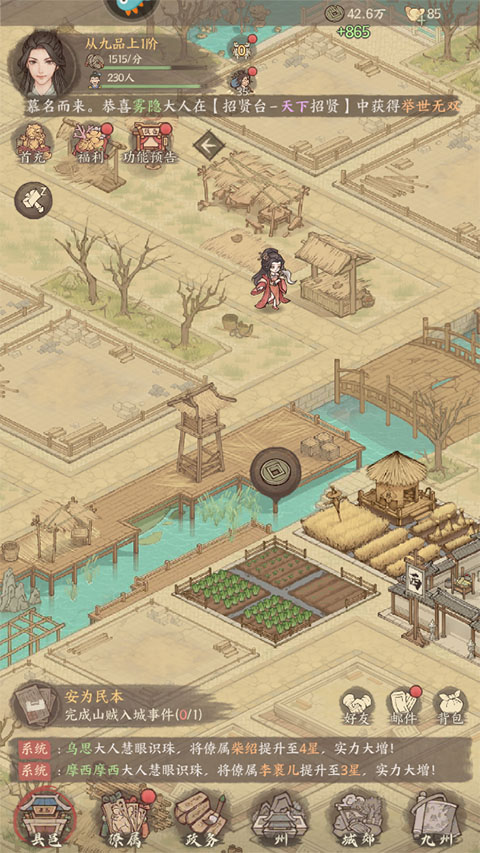Screen dimensions: 480x853
Task: View the 功能预告 feature preview
Action: pyautogui.click(x=150, y=144)
